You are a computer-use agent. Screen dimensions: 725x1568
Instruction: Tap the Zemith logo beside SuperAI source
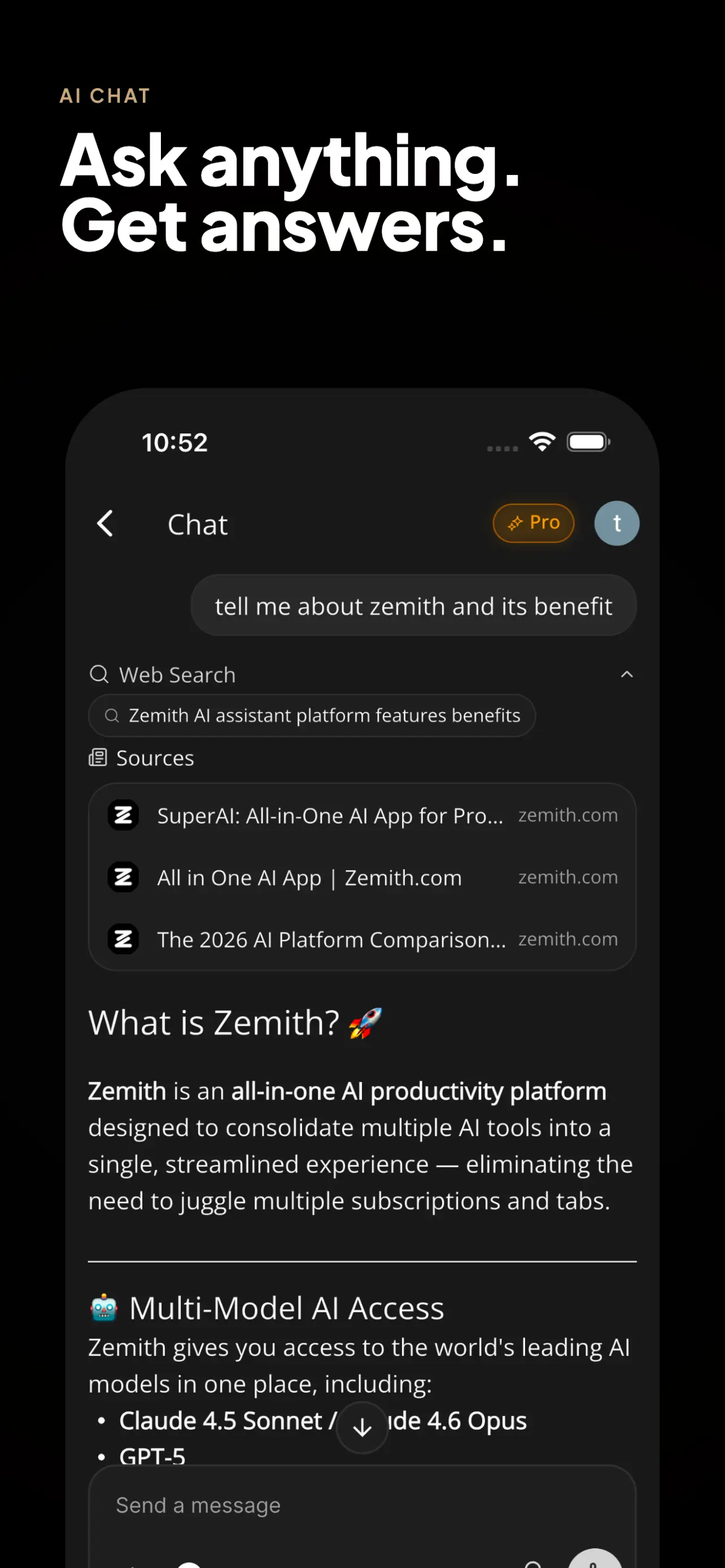point(123,816)
